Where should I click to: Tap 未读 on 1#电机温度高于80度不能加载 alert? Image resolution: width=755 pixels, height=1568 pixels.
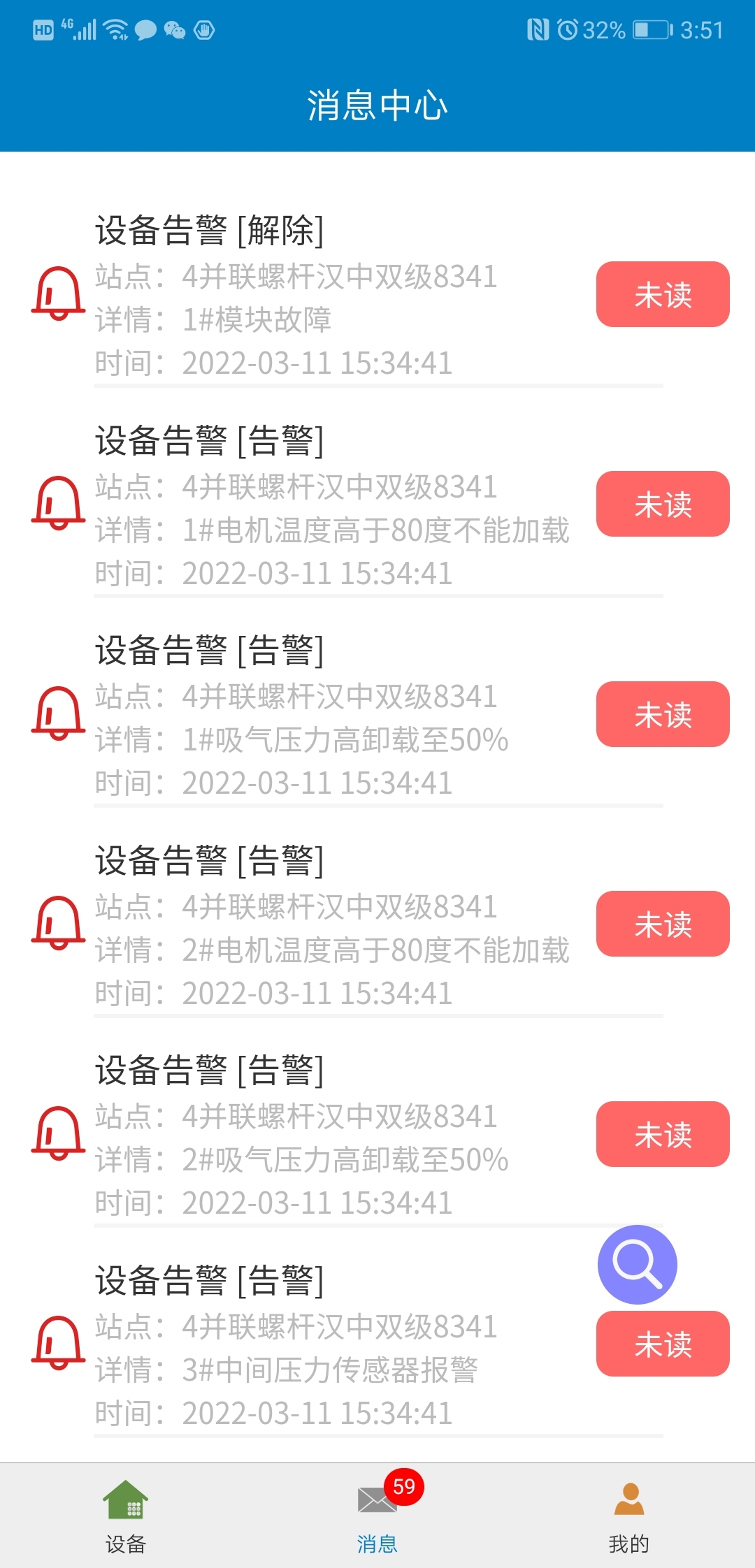[x=663, y=504]
